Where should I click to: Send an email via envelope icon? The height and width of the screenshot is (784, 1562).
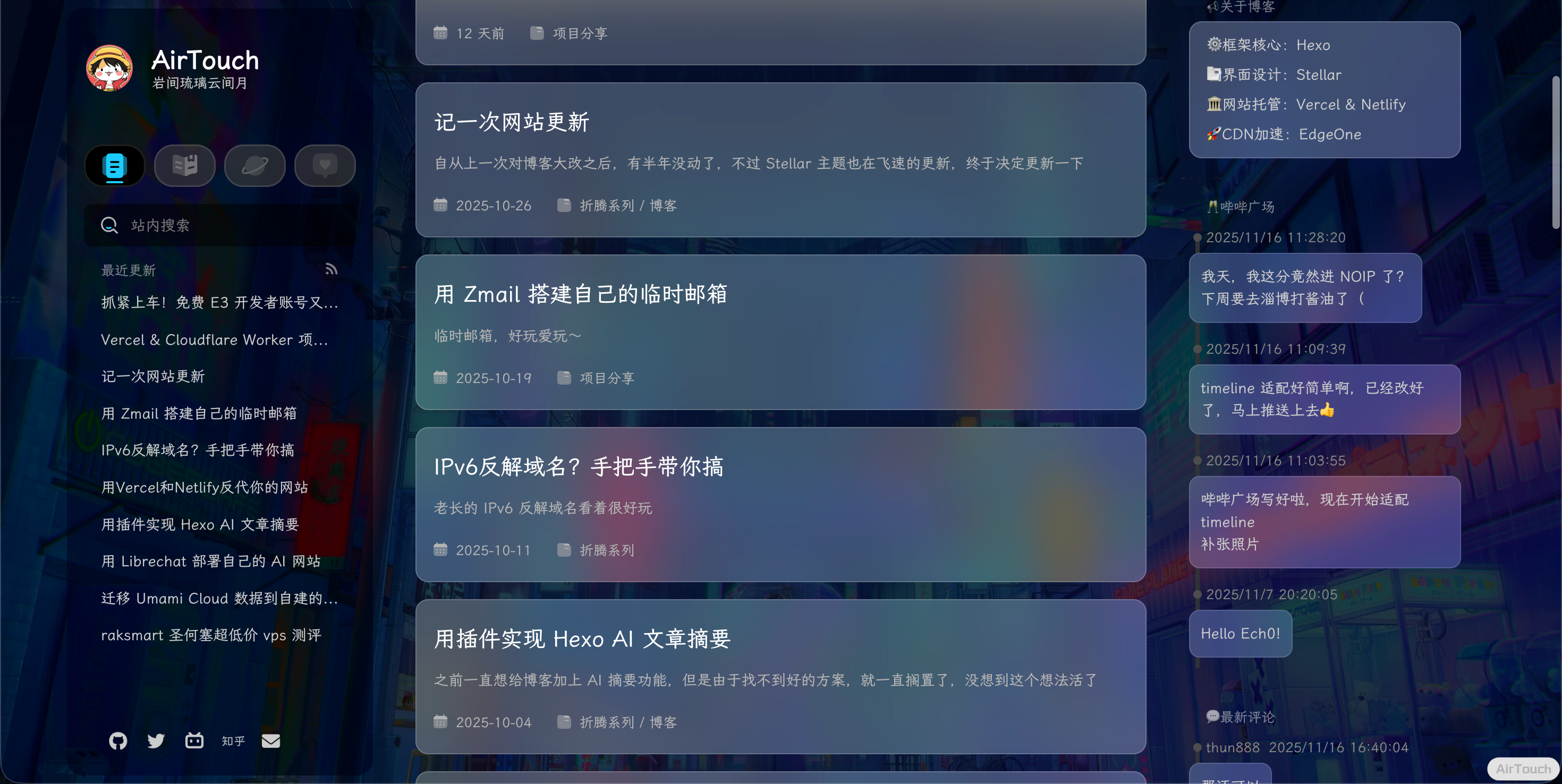[x=270, y=740]
